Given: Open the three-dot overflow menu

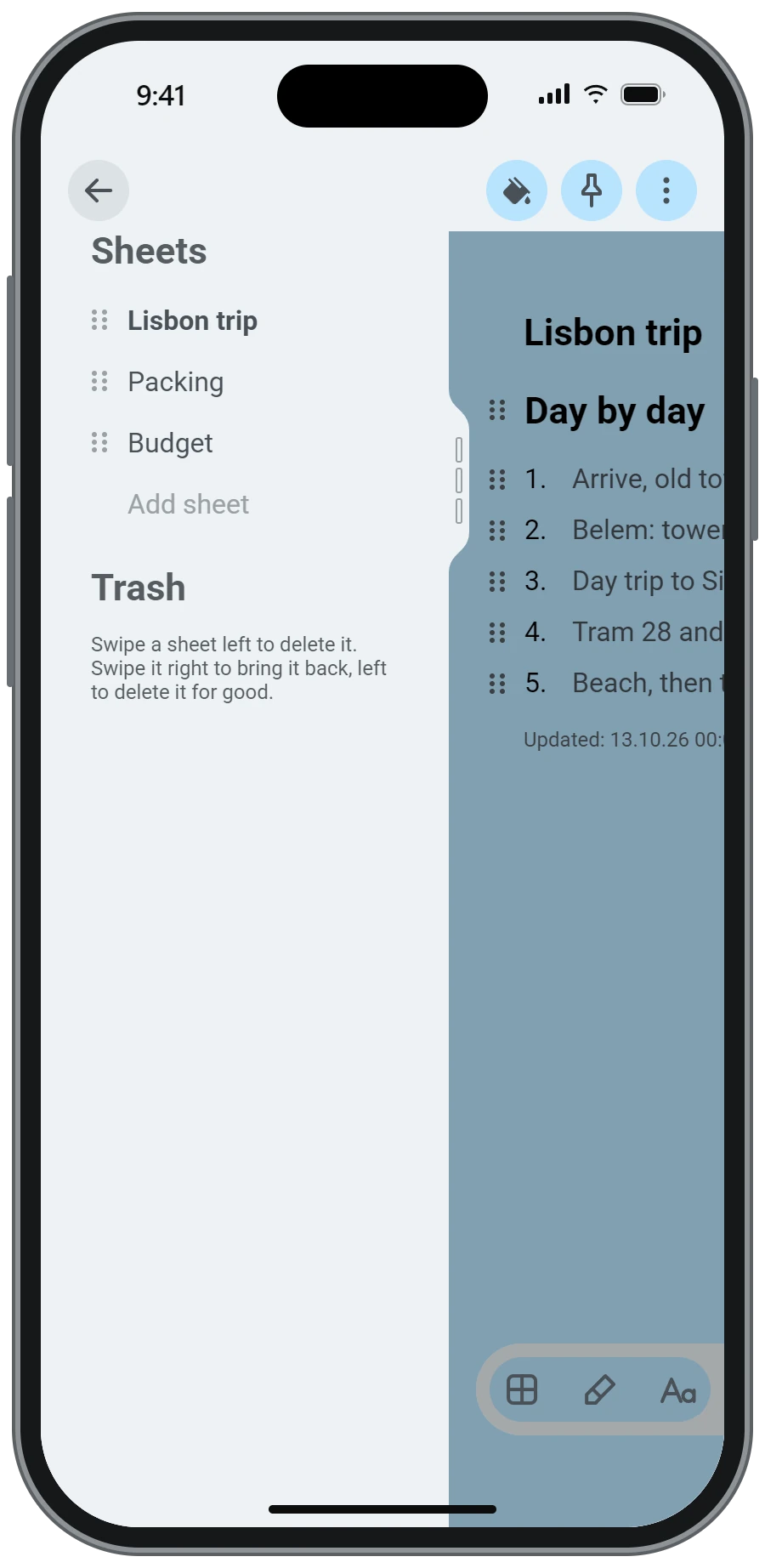Looking at the screenshot, I should [666, 190].
